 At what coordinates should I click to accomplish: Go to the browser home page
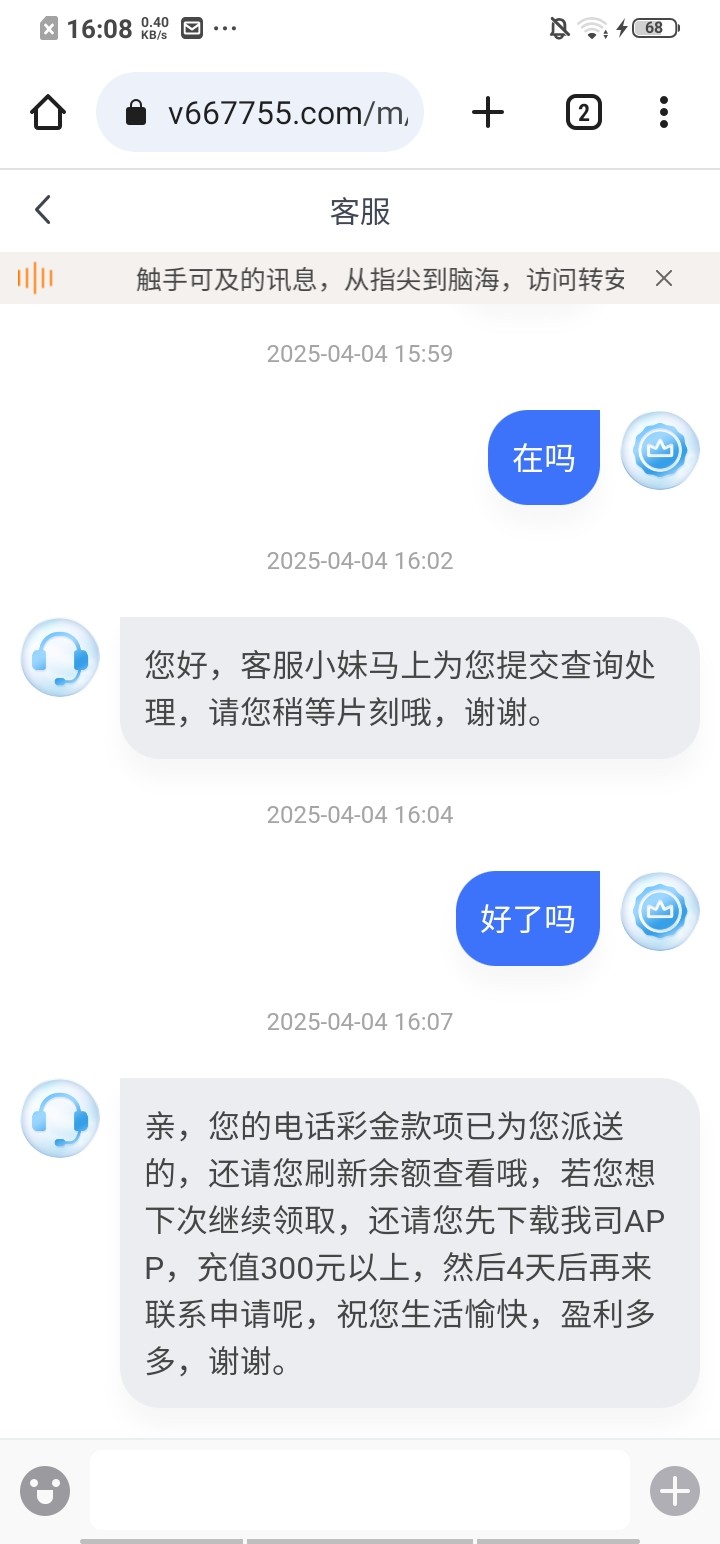(x=48, y=113)
